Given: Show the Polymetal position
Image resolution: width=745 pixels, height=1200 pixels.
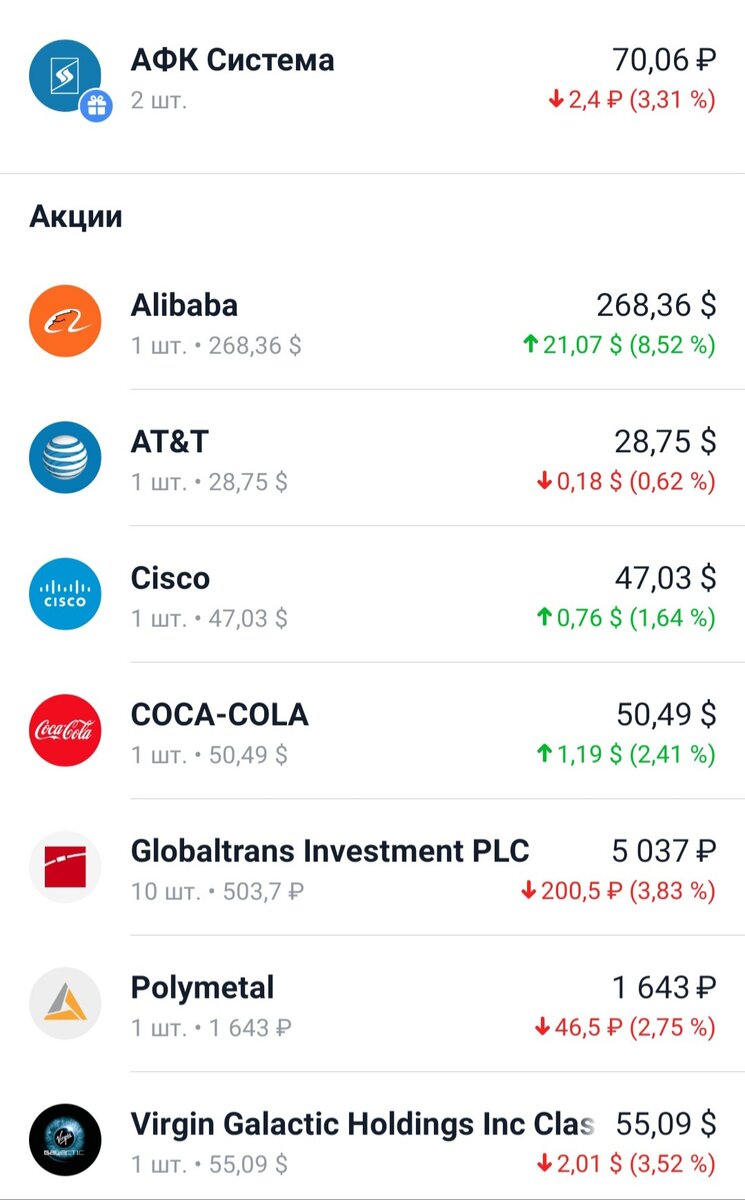Looking at the screenshot, I should tap(372, 1004).
